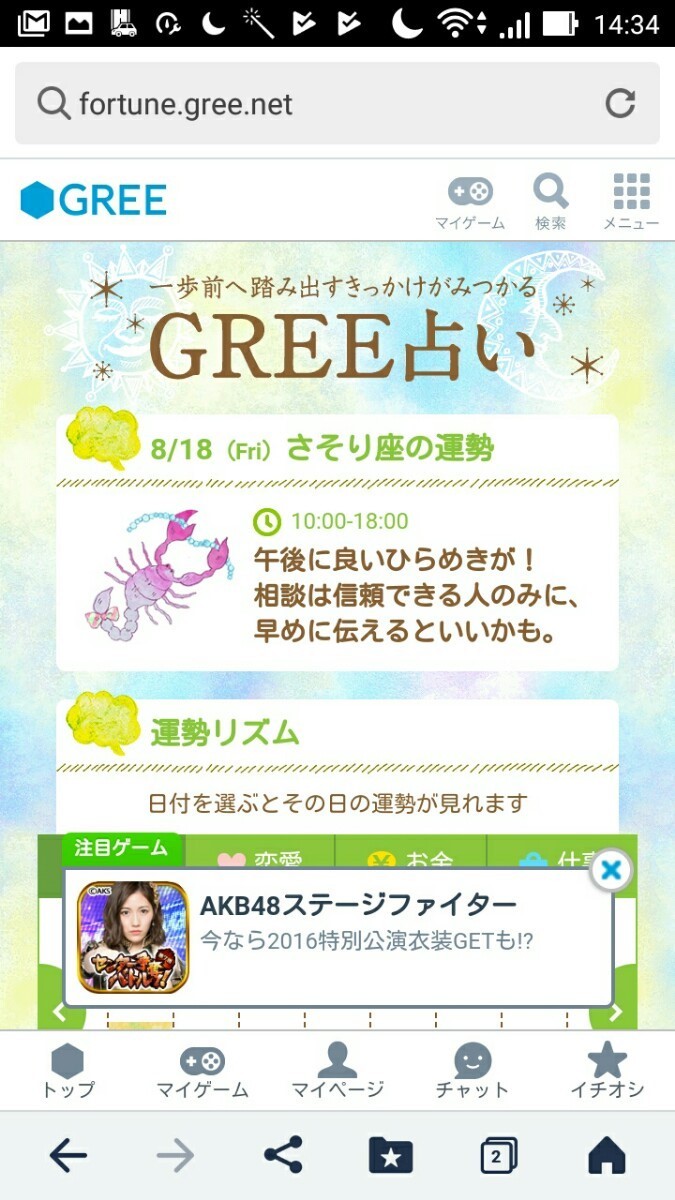Open マイゲーム in the top header

pyautogui.click(x=469, y=201)
